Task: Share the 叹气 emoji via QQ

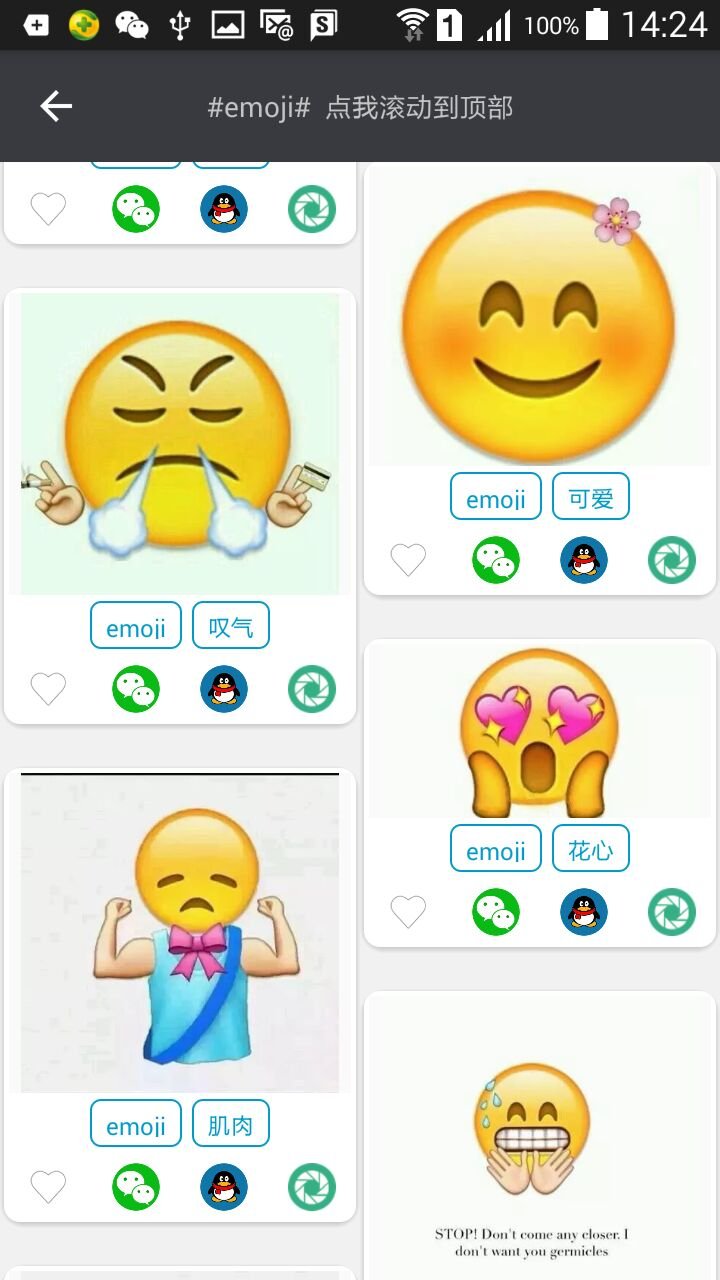Action: coord(224,689)
